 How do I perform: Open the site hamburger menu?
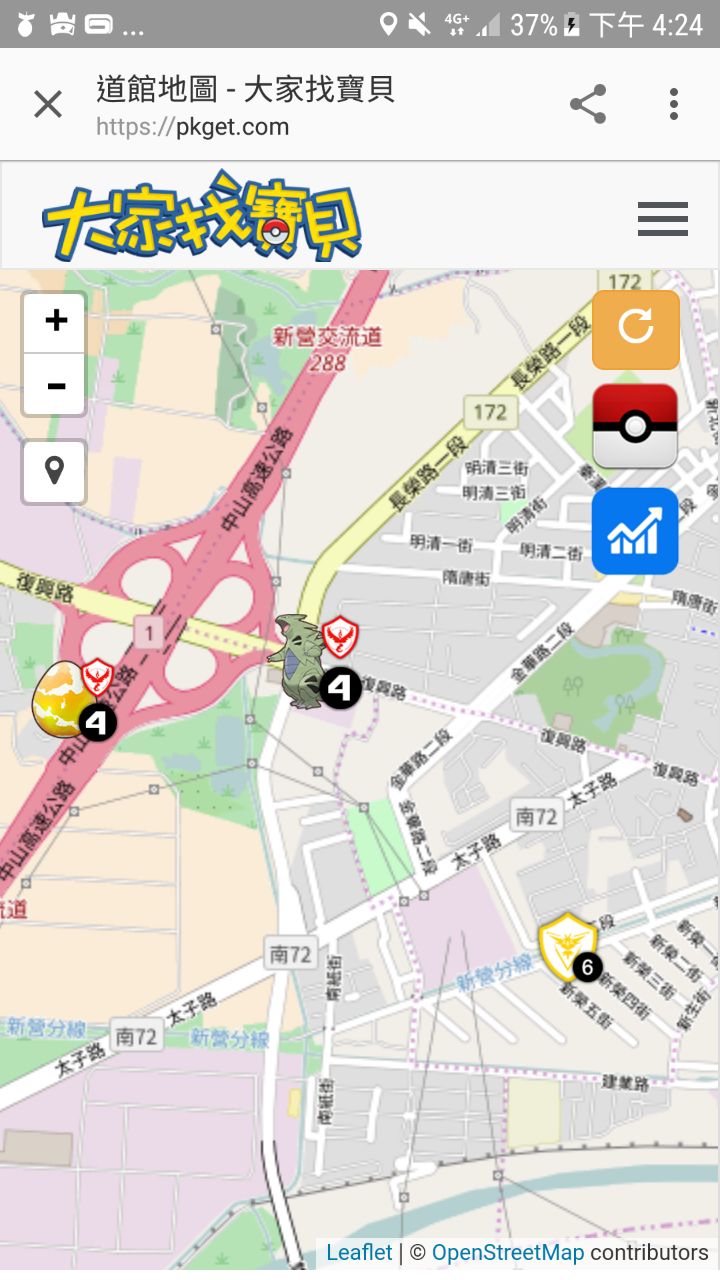click(662, 218)
